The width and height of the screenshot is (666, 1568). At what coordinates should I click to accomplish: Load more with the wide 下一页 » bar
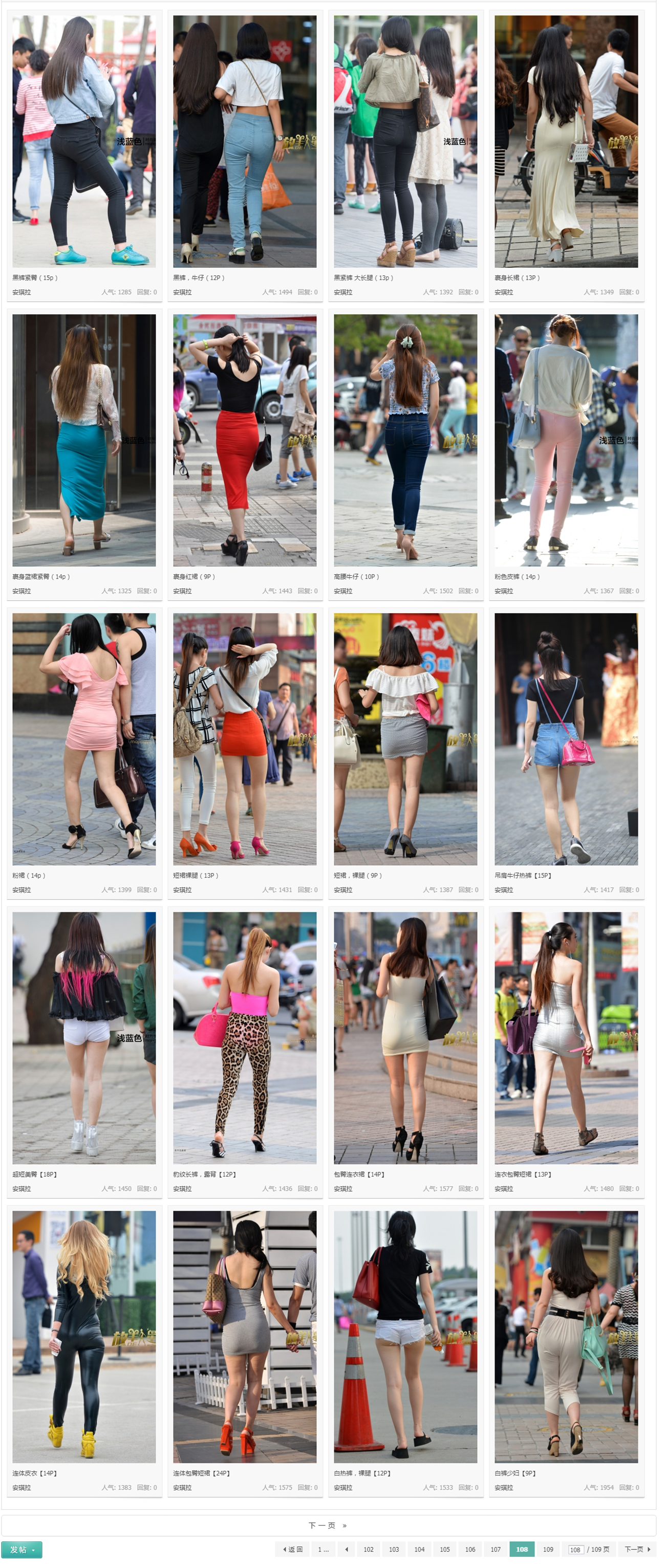click(328, 1525)
